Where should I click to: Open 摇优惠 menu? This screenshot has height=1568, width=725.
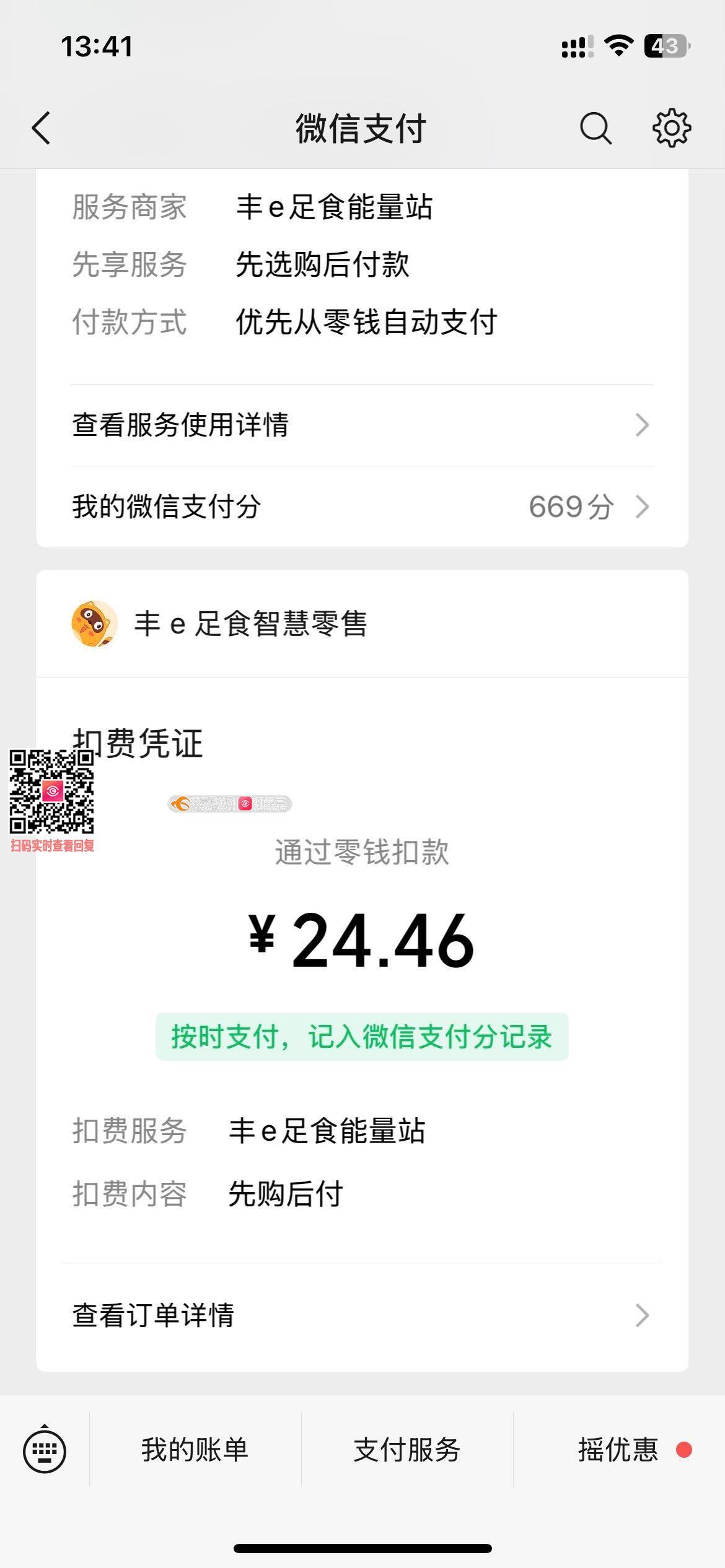click(x=618, y=1450)
